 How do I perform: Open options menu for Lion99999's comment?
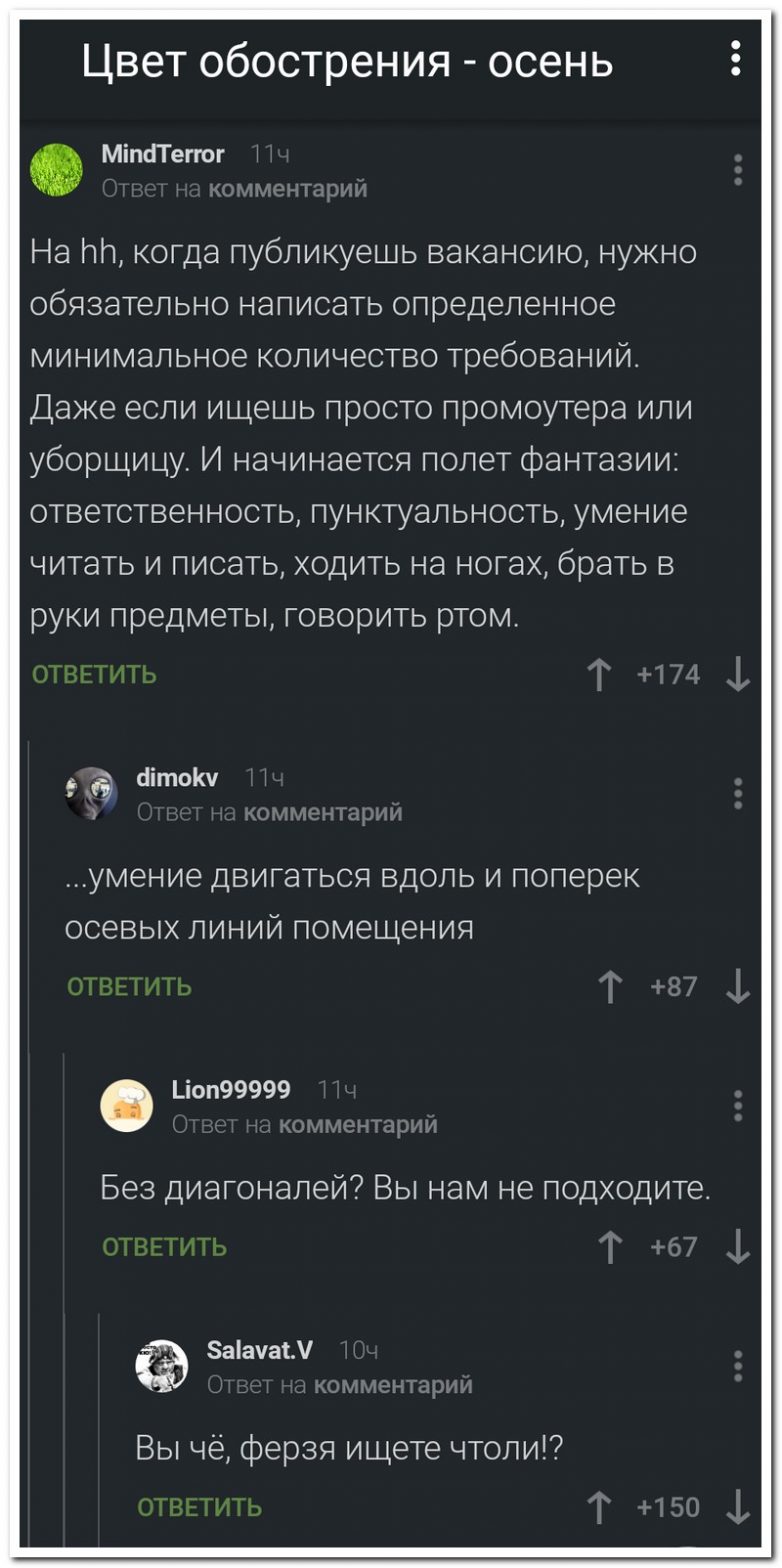coord(738,1106)
